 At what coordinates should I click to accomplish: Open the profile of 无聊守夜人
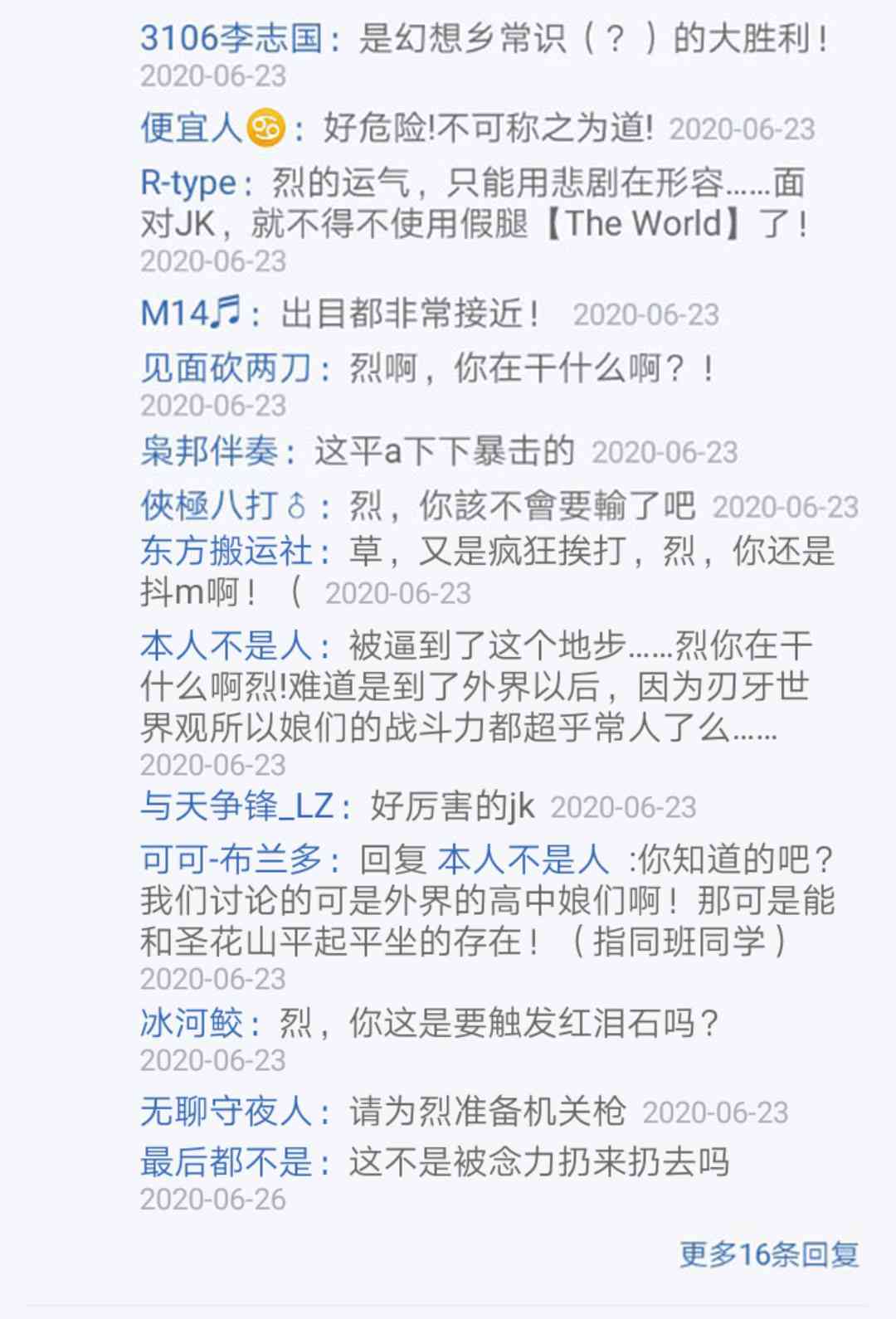[x=226, y=1111]
